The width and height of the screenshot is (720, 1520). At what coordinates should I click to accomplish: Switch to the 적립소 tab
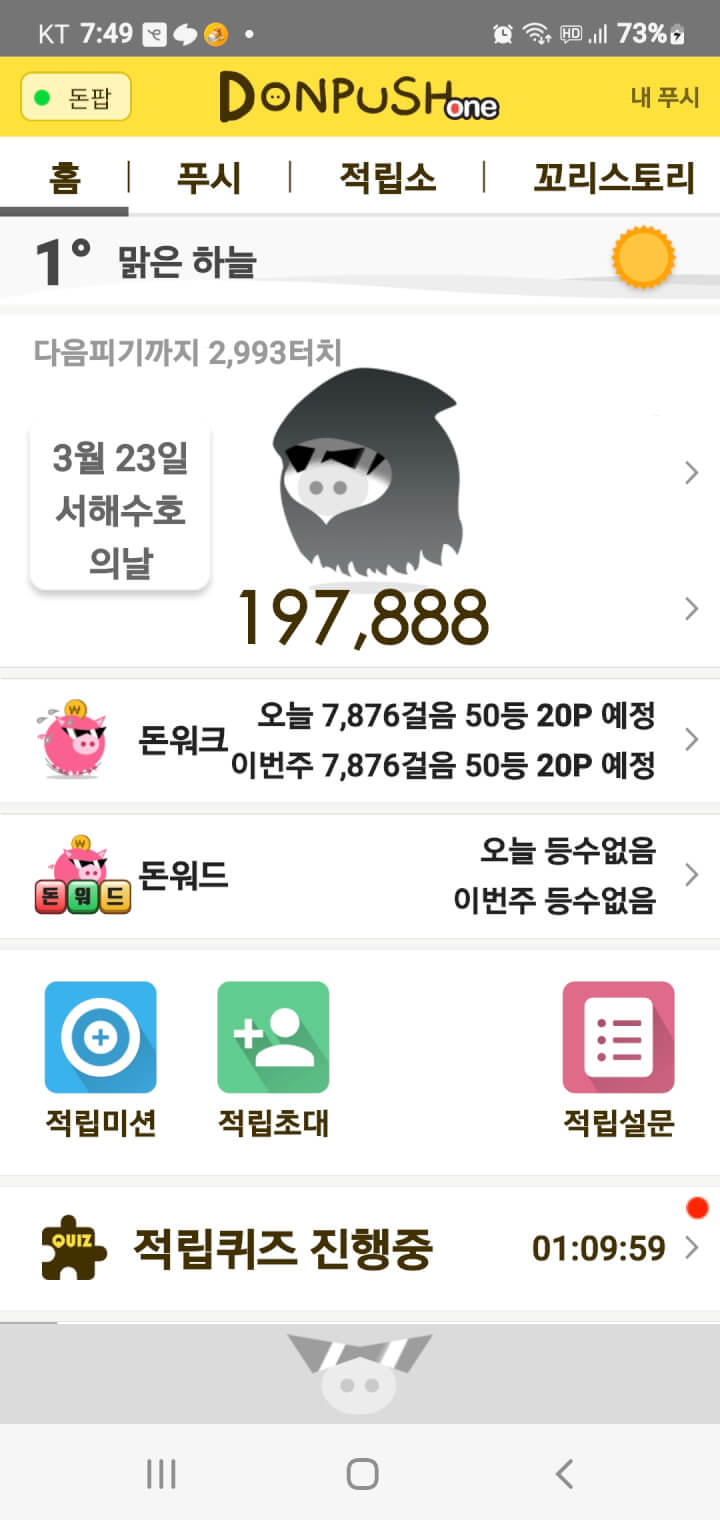point(387,178)
